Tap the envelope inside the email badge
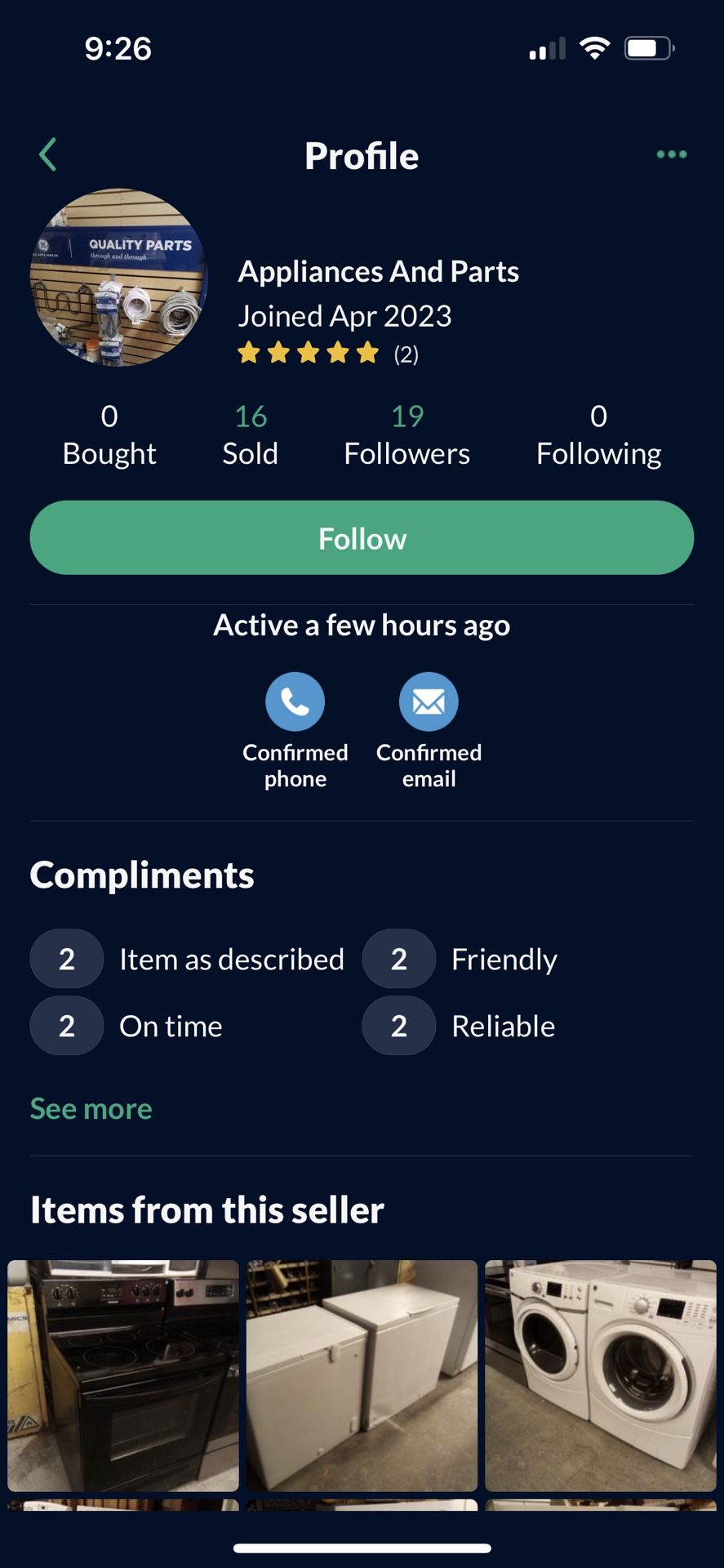724x1568 pixels. click(x=429, y=701)
